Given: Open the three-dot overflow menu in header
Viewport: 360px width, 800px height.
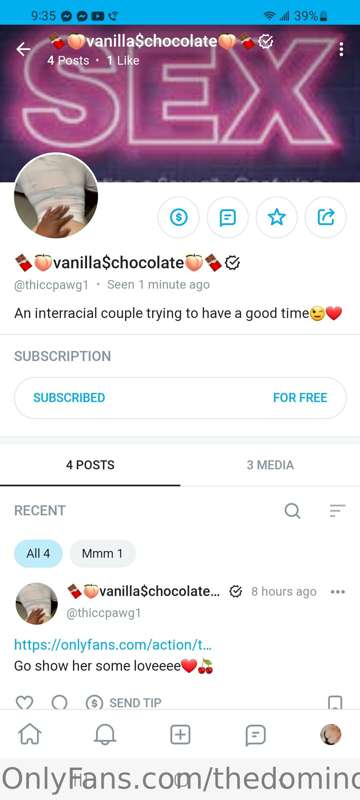Looking at the screenshot, I should click(x=341, y=49).
